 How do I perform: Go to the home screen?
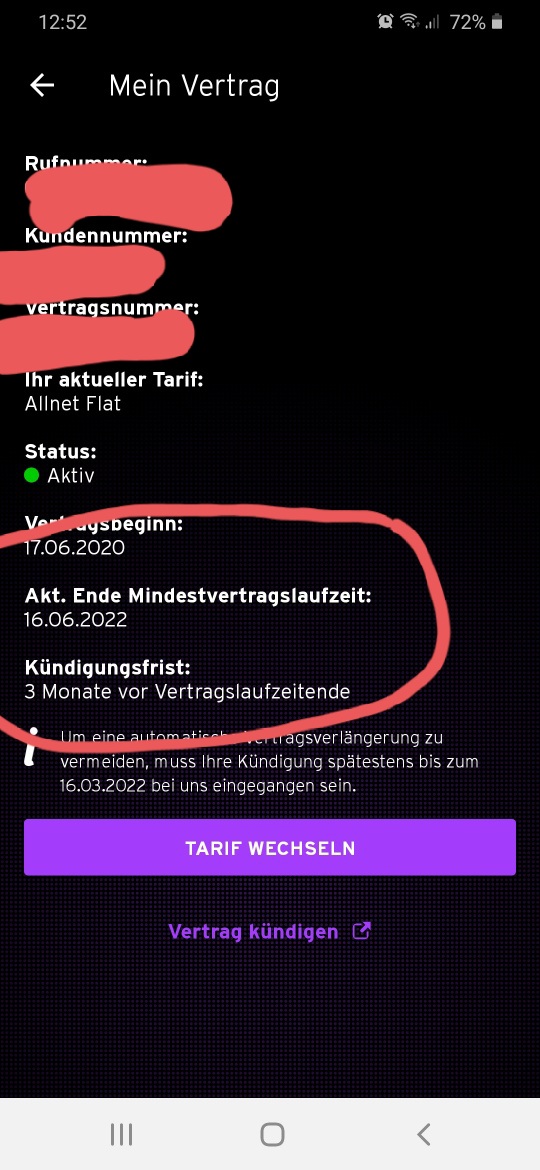(x=272, y=1135)
